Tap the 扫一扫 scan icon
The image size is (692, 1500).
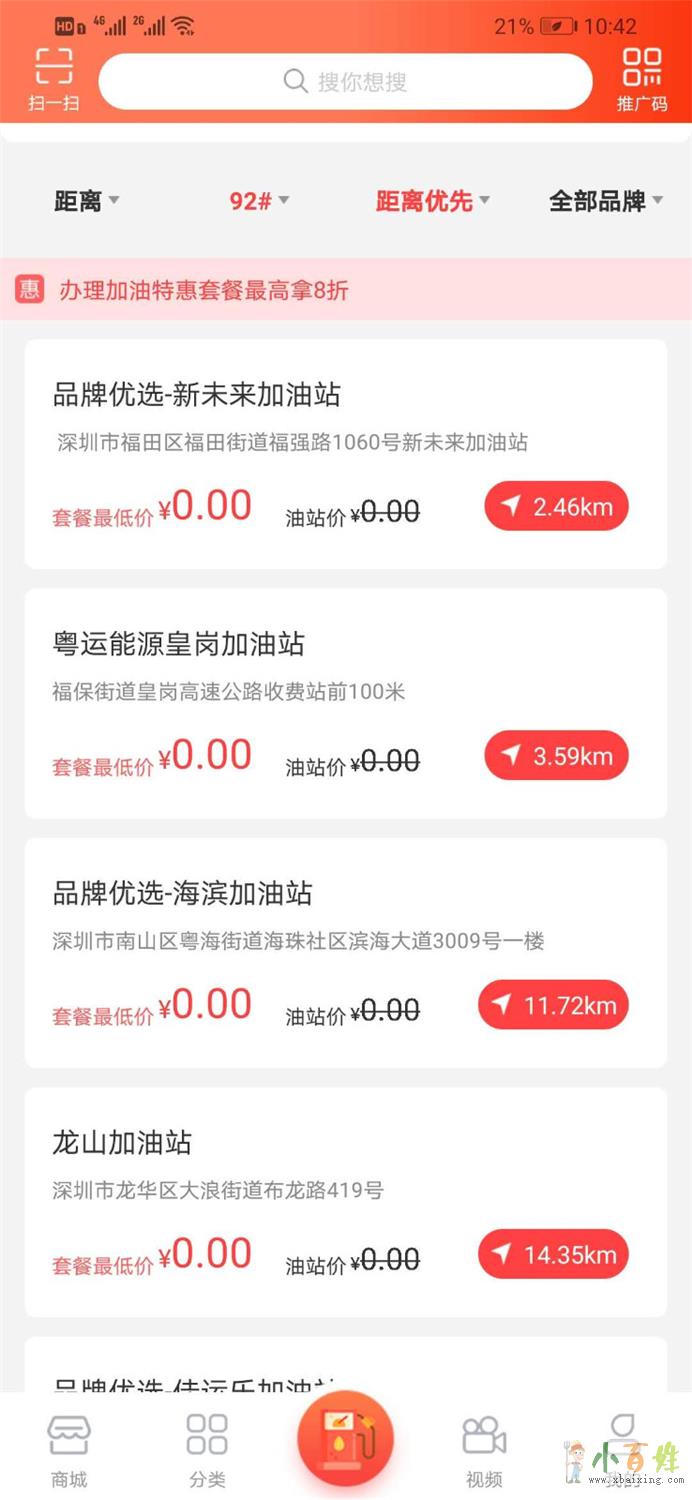point(54,80)
